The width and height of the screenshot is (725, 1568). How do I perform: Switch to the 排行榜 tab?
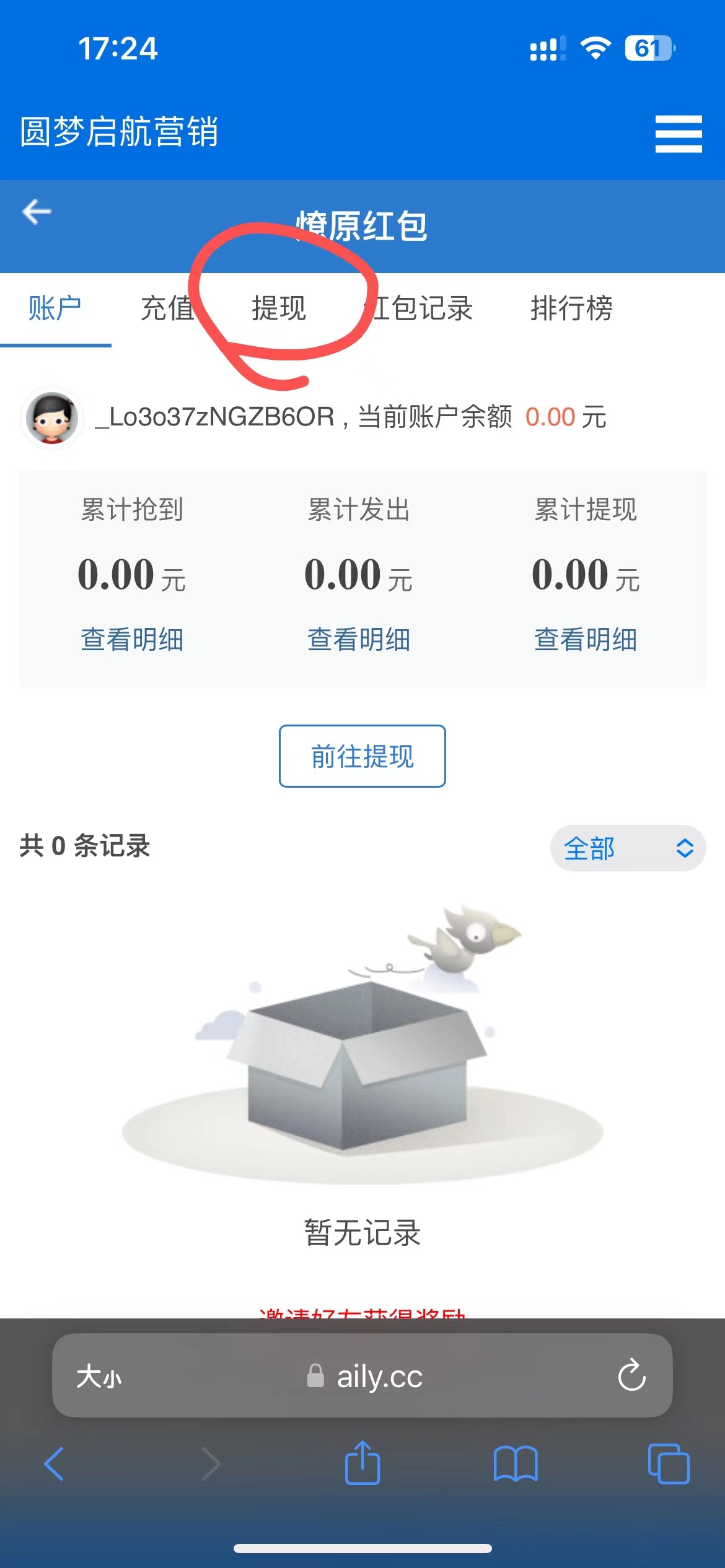(x=571, y=308)
